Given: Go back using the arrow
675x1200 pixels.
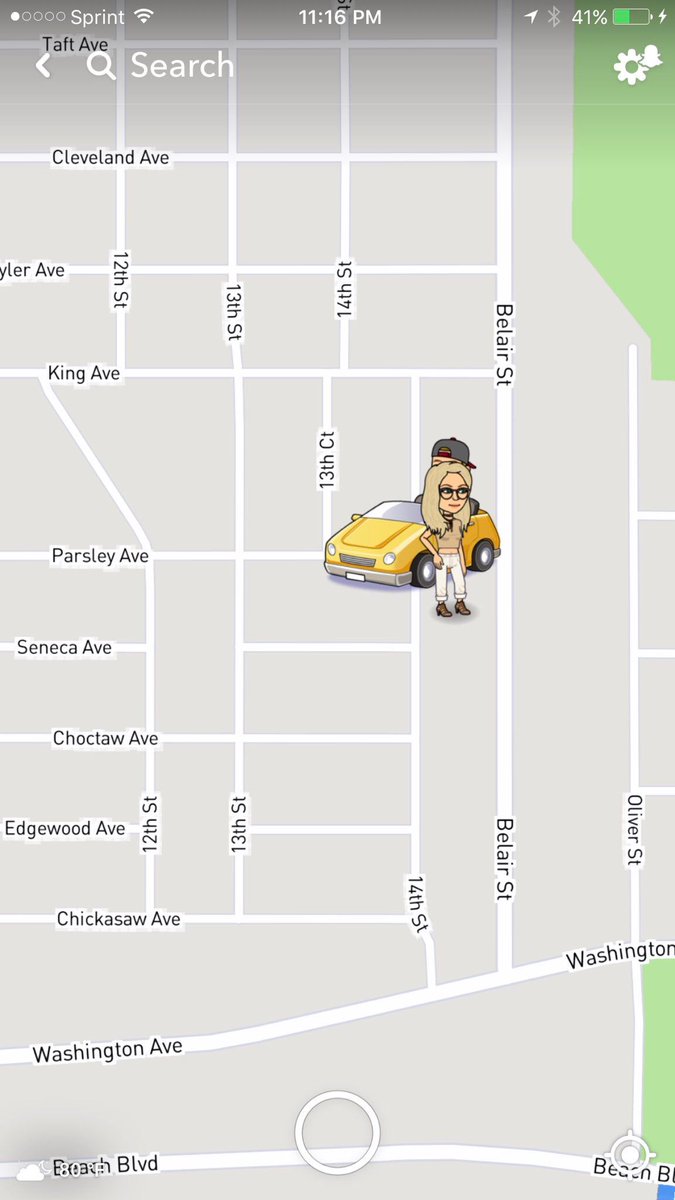Looking at the screenshot, I should click(x=43, y=66).
